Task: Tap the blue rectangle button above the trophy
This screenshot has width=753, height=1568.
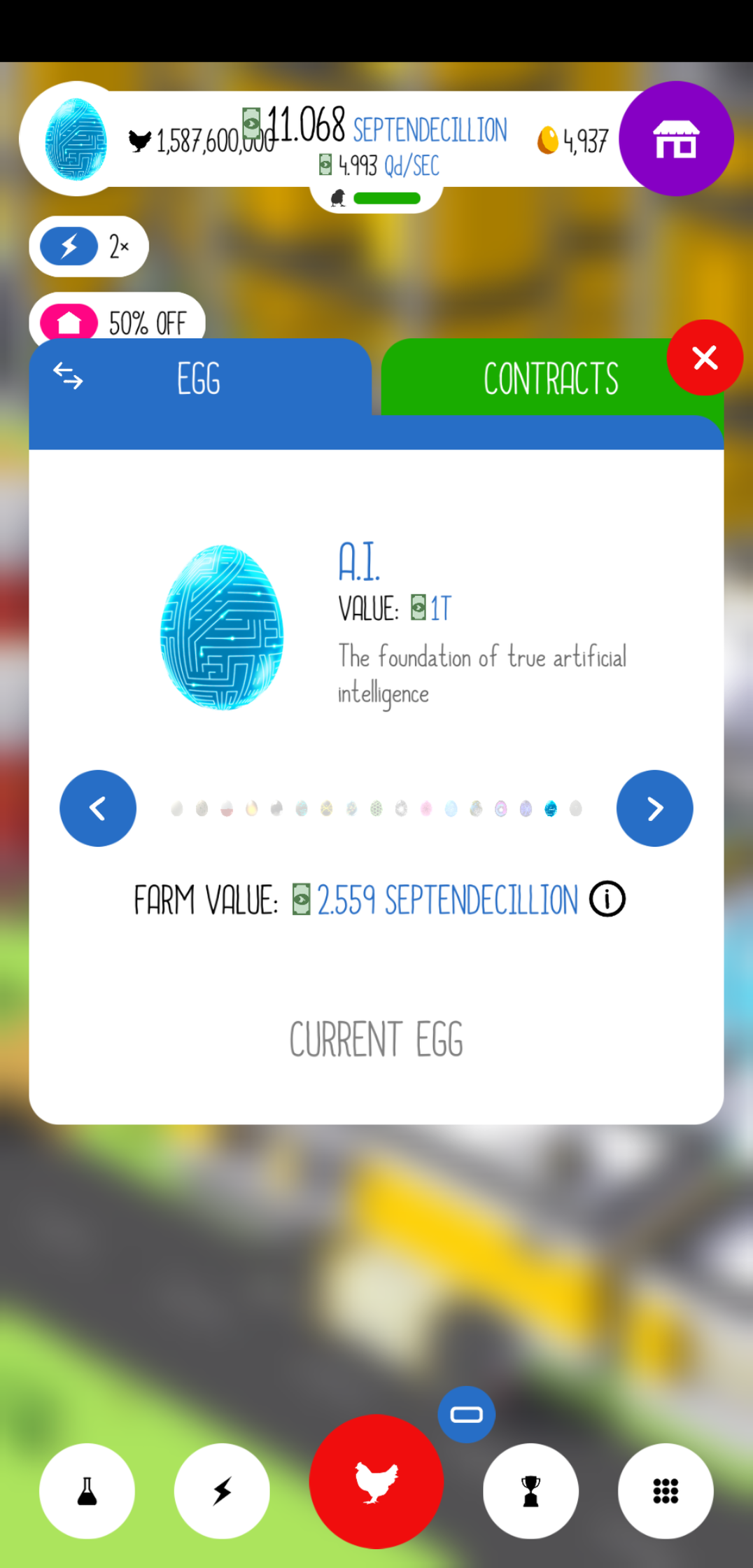Action: [467, 1415]
